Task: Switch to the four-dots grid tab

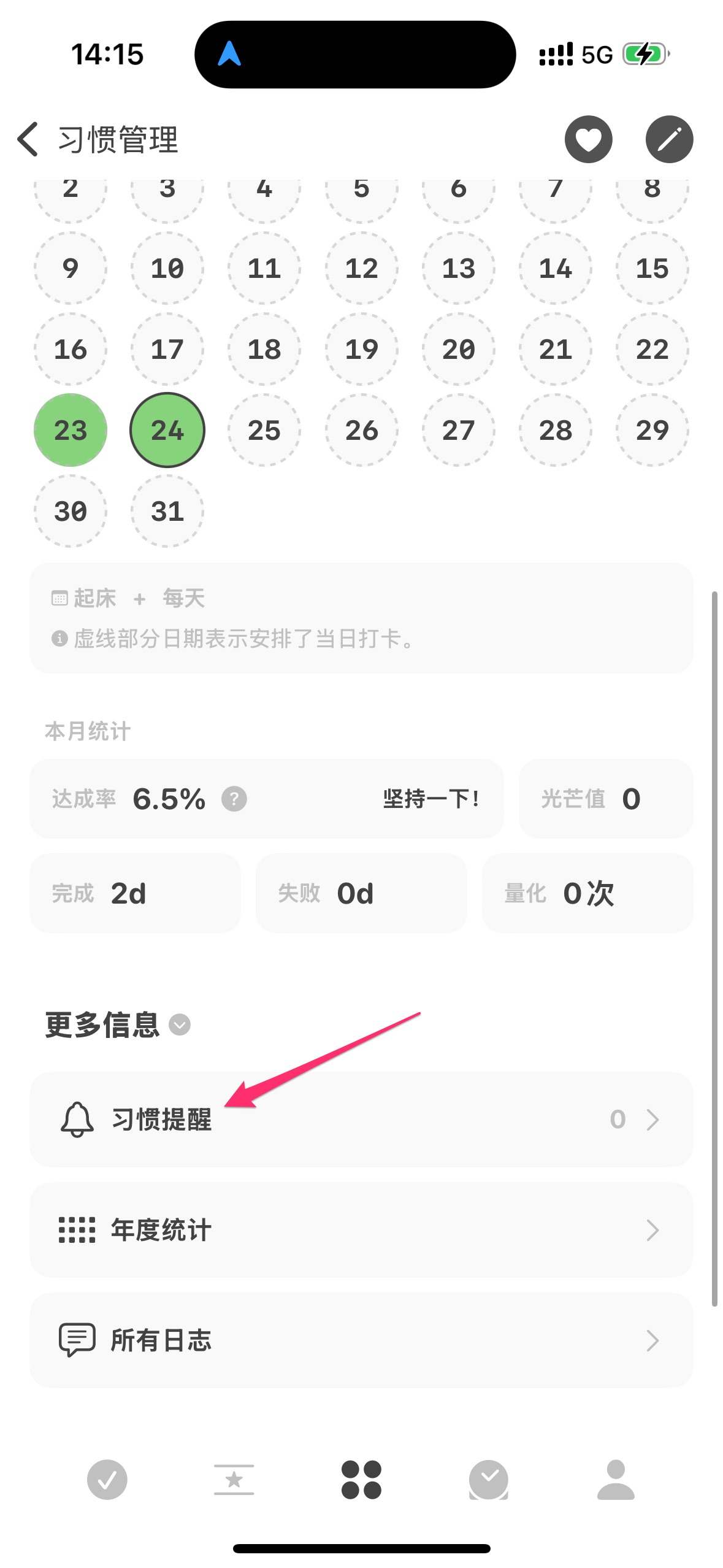Action: point(361,1480)
